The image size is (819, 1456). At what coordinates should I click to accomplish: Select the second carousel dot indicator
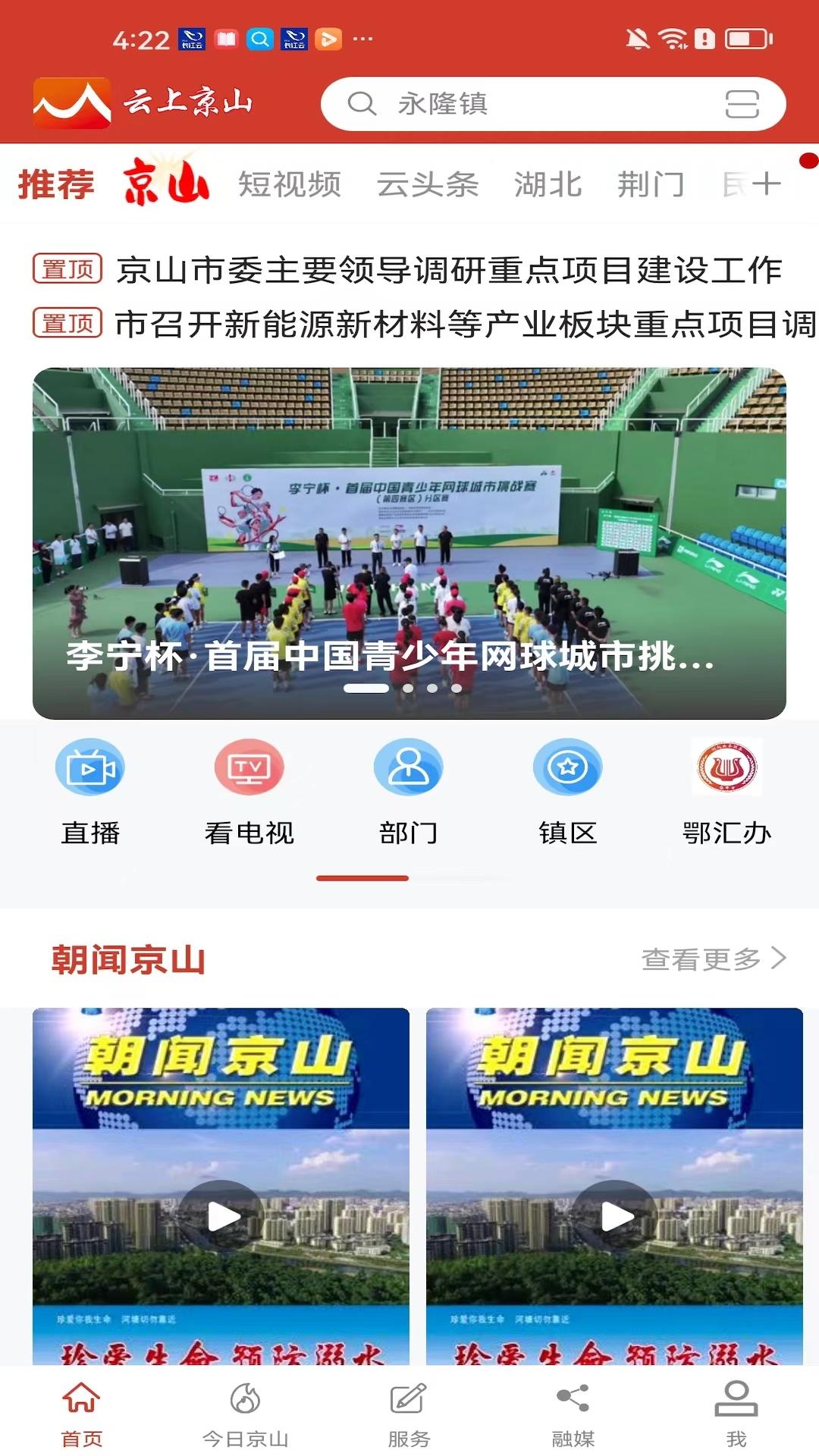coord(409,689)
